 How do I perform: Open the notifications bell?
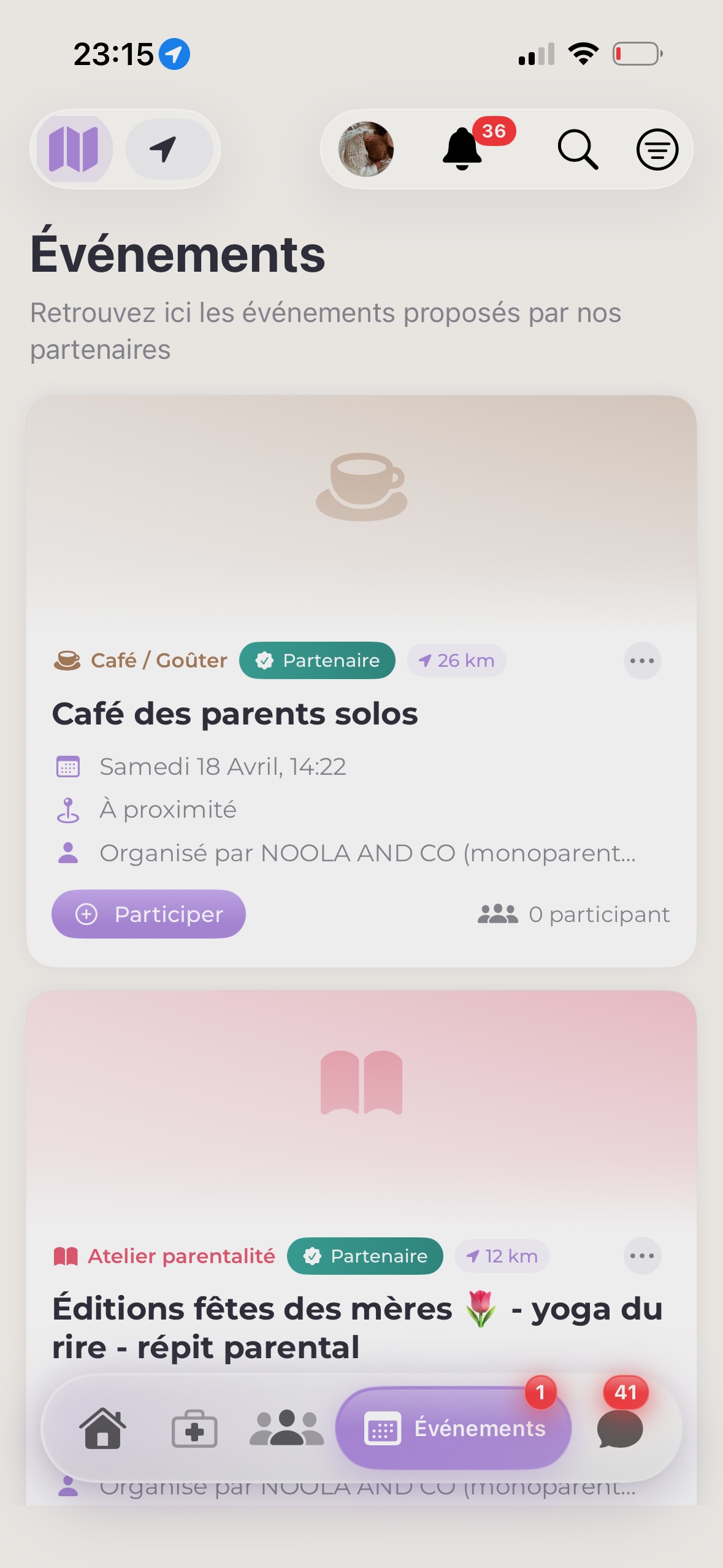[x=462, y=149]
